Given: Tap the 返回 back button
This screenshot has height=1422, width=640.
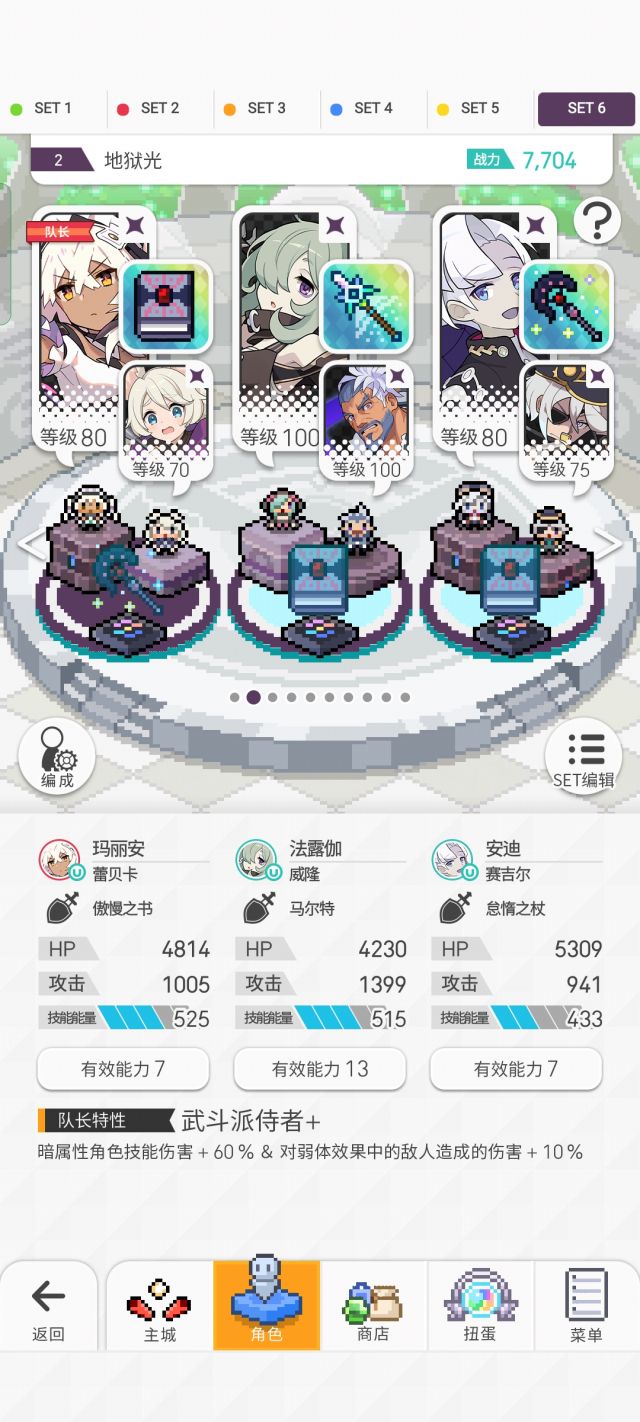Looking at the screenshot, I should (48, 1308).
